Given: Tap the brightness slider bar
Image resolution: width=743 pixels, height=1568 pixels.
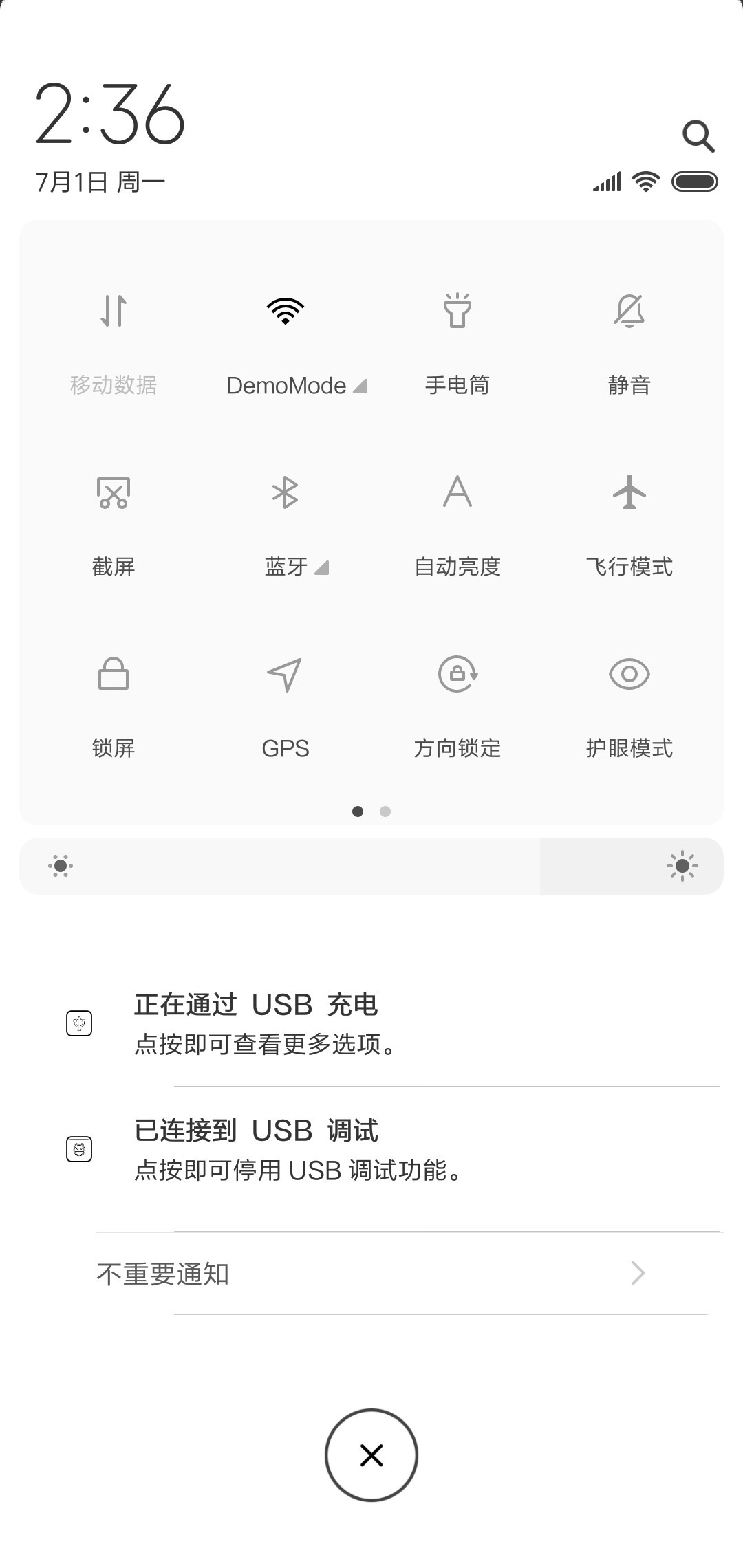Looking at the screenshot, I should click(371, 866).
